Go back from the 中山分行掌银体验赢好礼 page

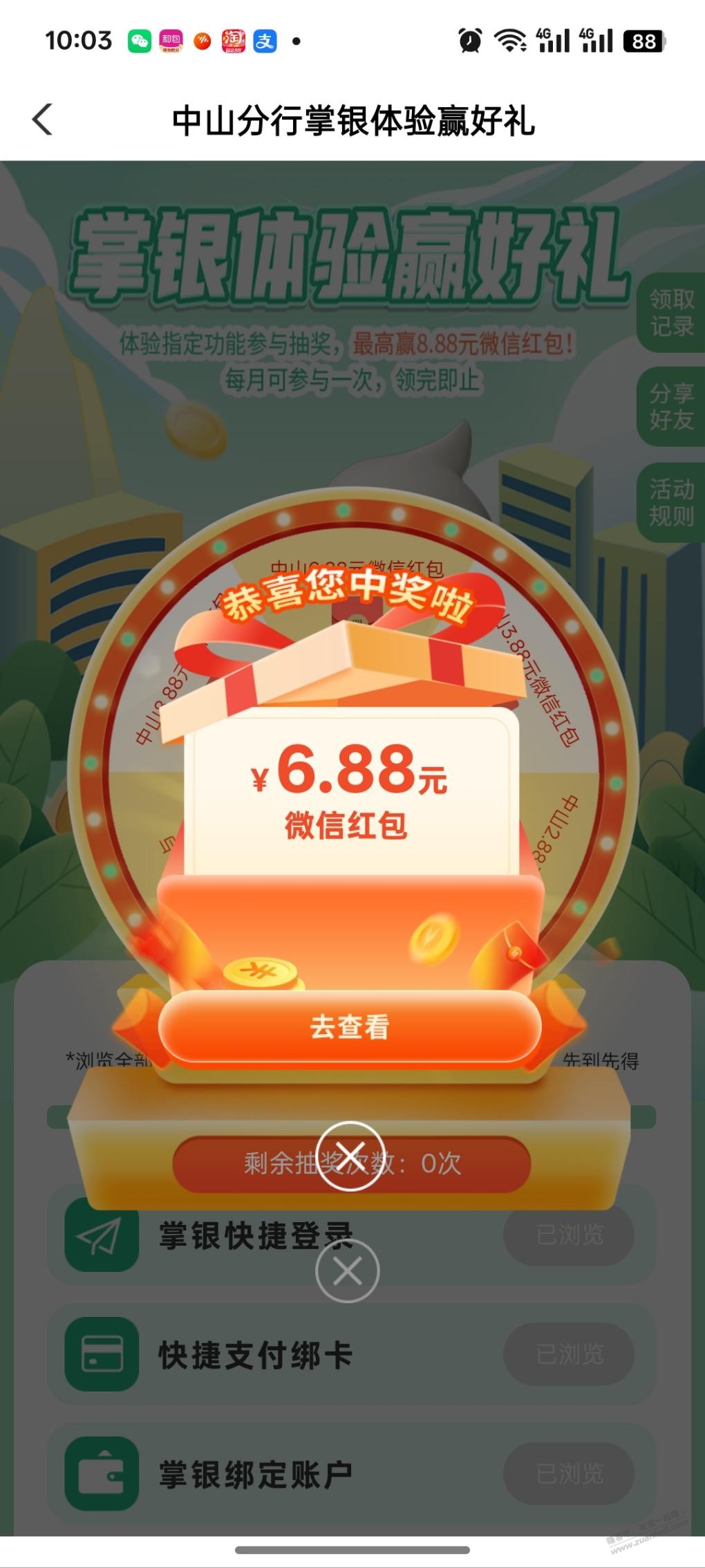point(43,120)
